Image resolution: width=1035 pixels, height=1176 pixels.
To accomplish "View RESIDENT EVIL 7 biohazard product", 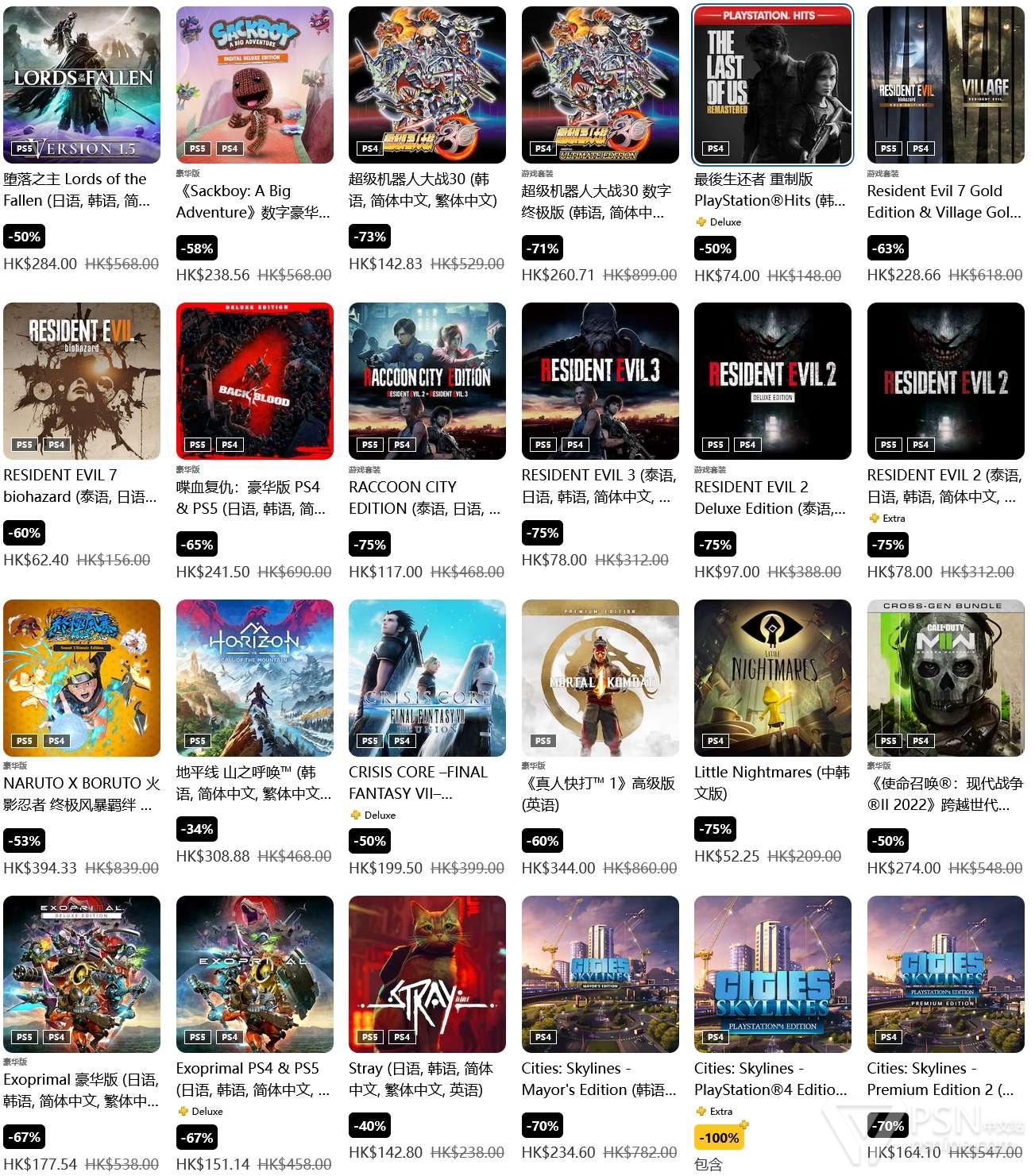I will coord(82,381).
